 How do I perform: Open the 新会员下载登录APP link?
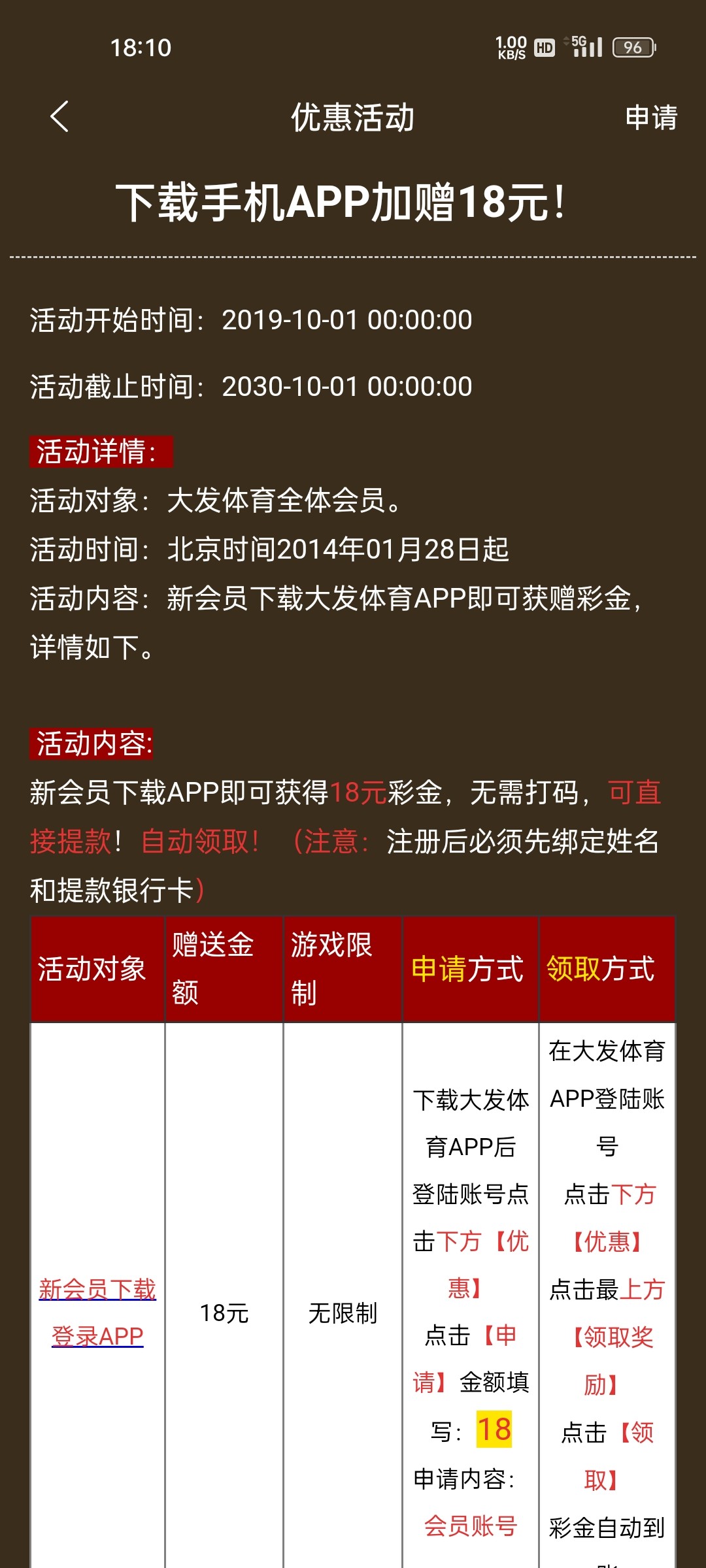97,1313
